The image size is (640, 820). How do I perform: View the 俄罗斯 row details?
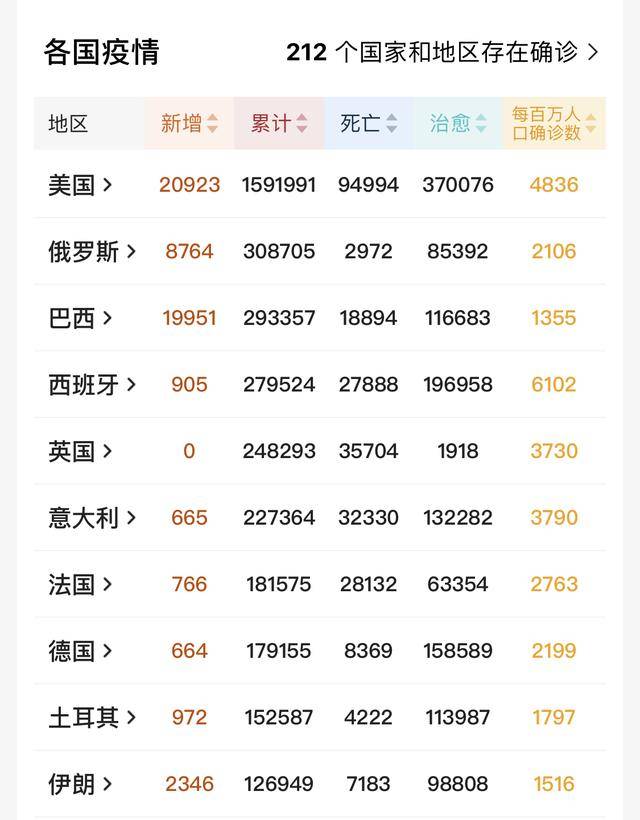[92, 251]
